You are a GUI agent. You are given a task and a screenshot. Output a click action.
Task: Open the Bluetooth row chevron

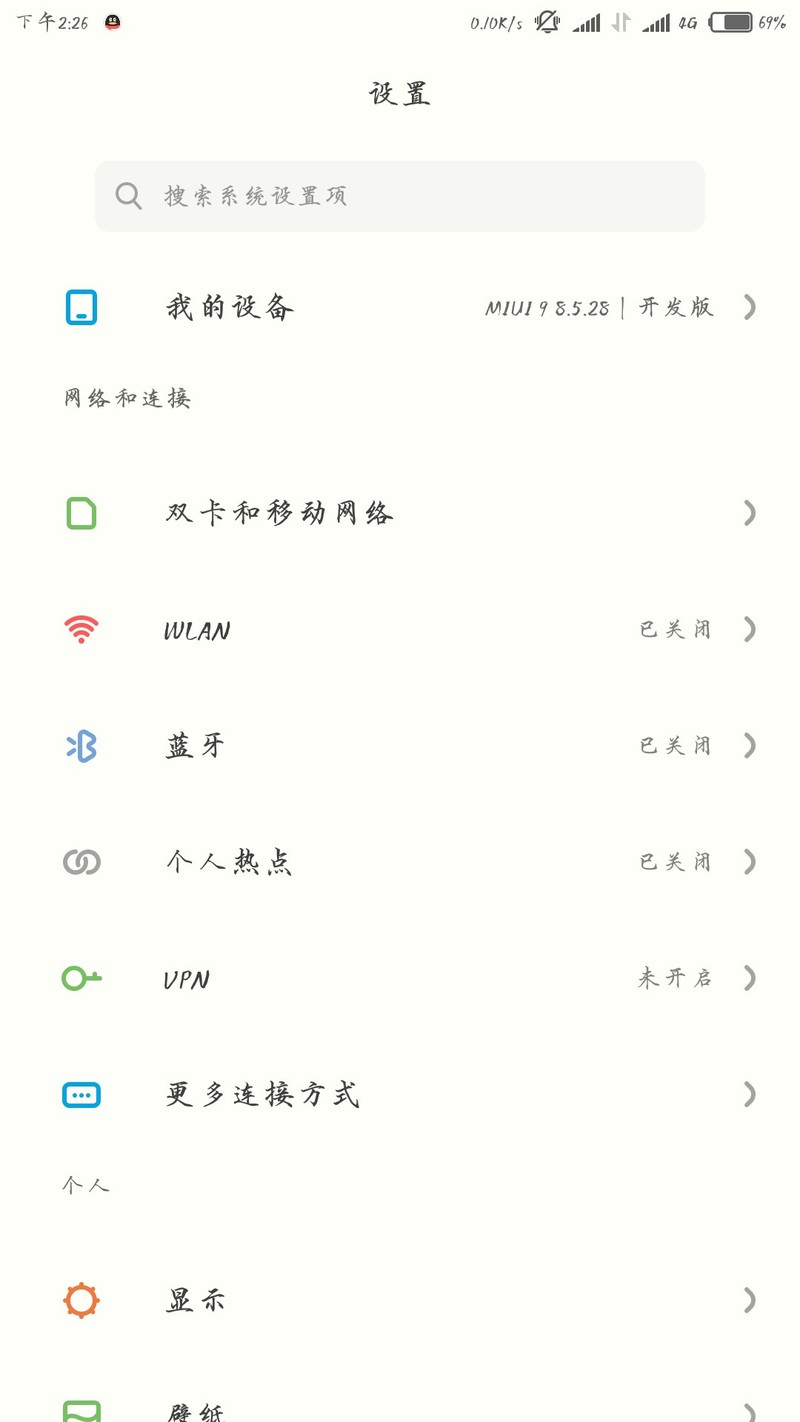[x=749, y=746]
